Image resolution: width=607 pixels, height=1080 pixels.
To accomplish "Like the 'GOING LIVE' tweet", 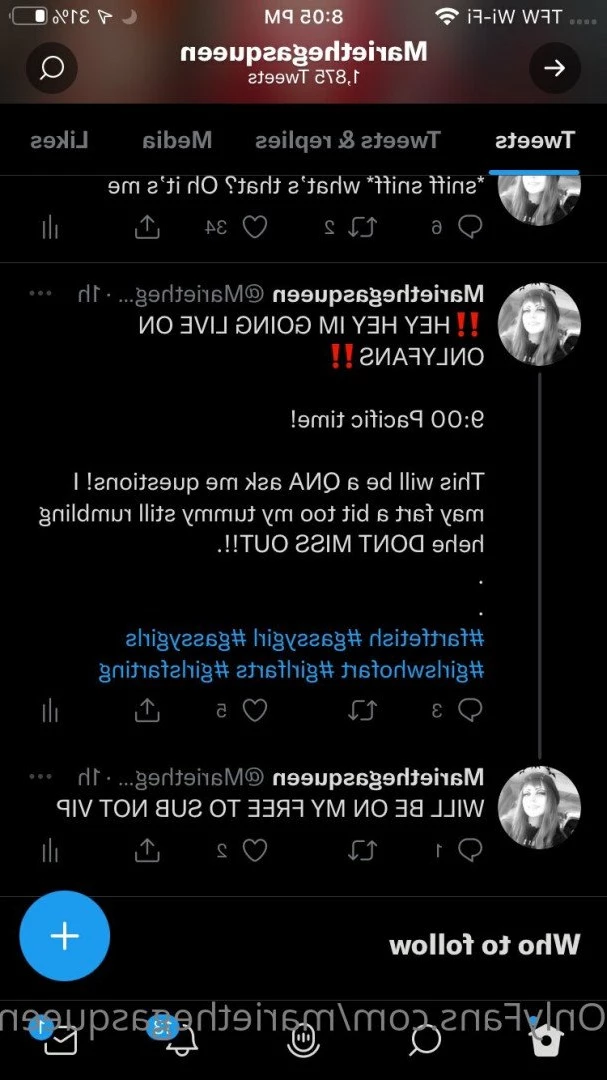I will coord(255,710).
